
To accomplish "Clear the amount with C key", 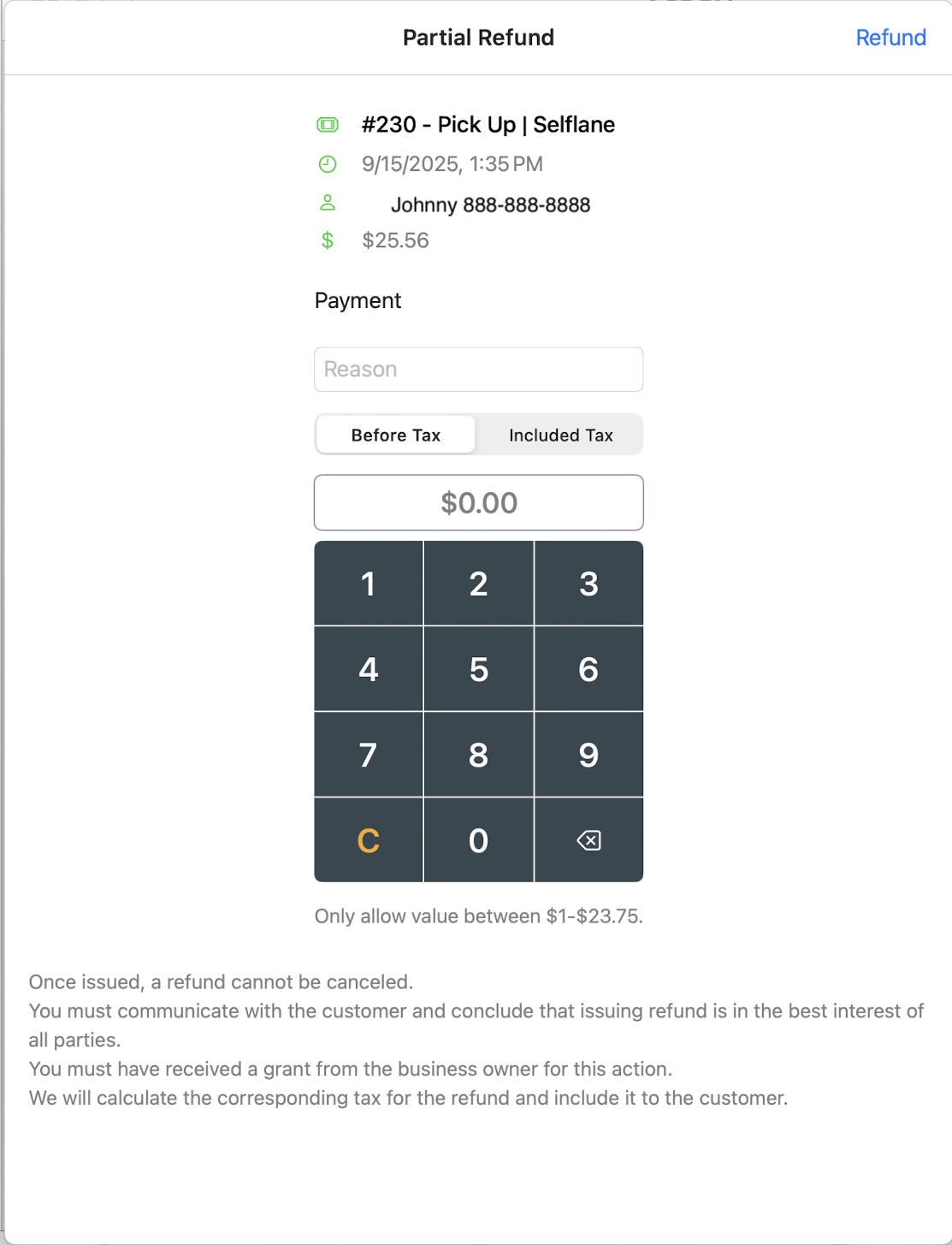I will click(x=369, y=840).
